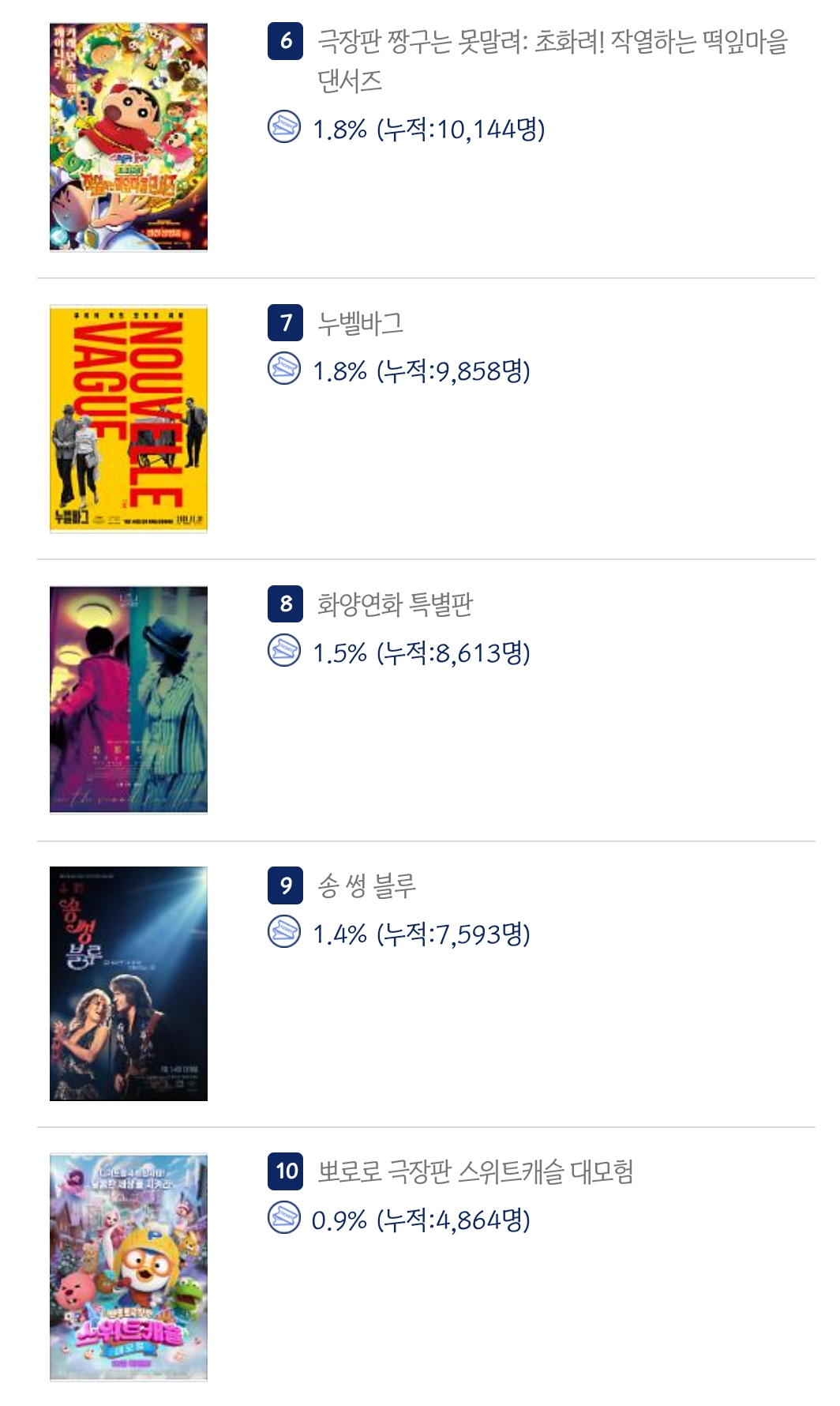This screenshot has width=840, height=1406.
Task: Select the 누벨바그 movie poster
Action: (129, 419)
